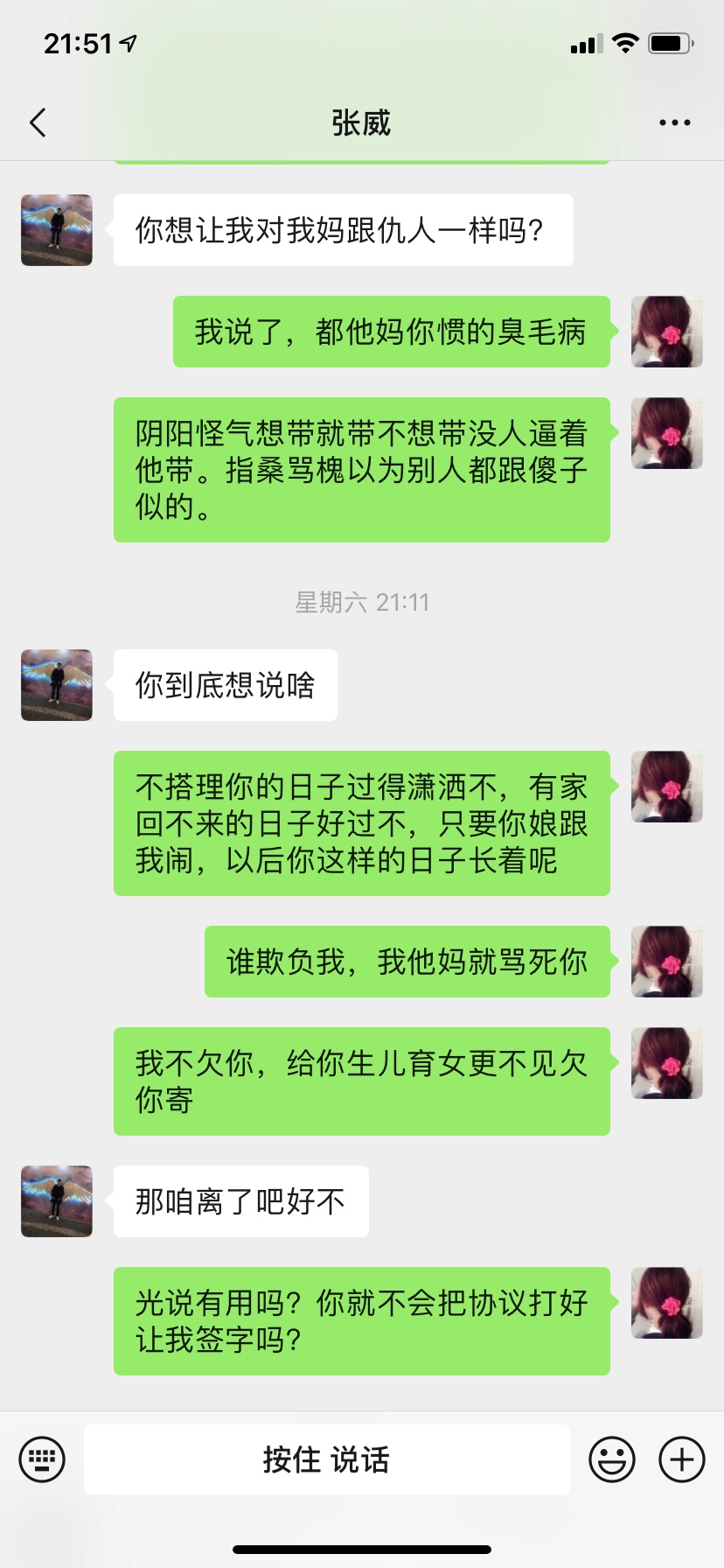Image resolution: width=724 pixels, height=1568 pixels.
Task: Go back to the chat list
Action: [x=38, y=122]
